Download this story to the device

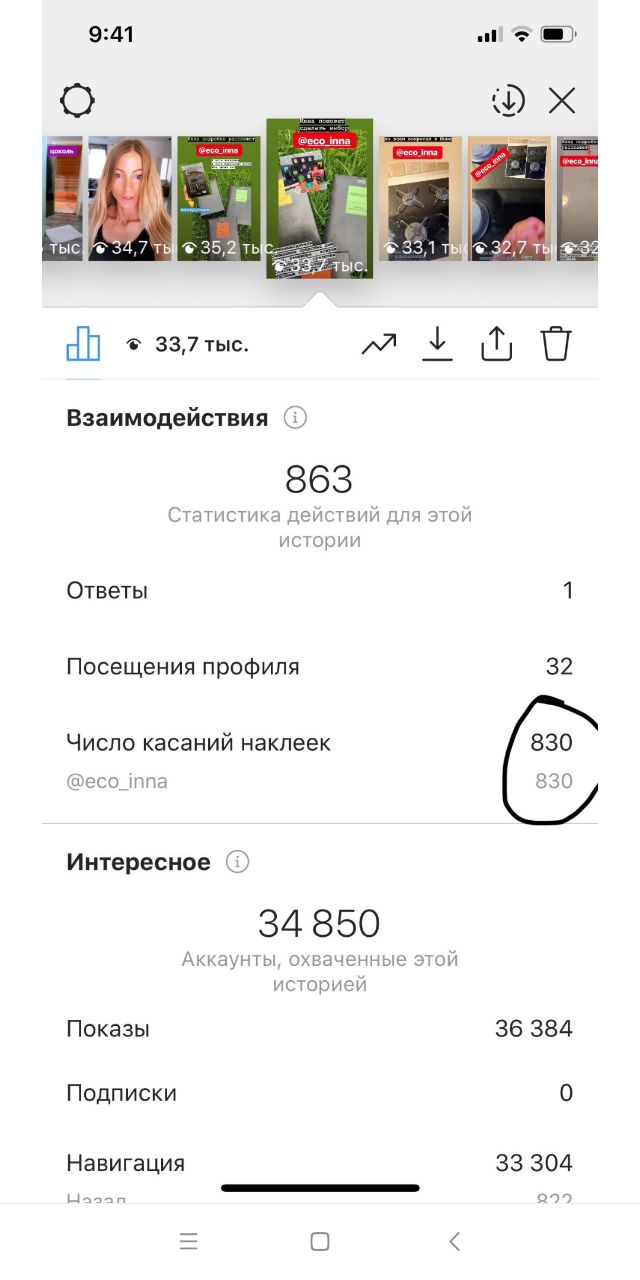(437, 344)
